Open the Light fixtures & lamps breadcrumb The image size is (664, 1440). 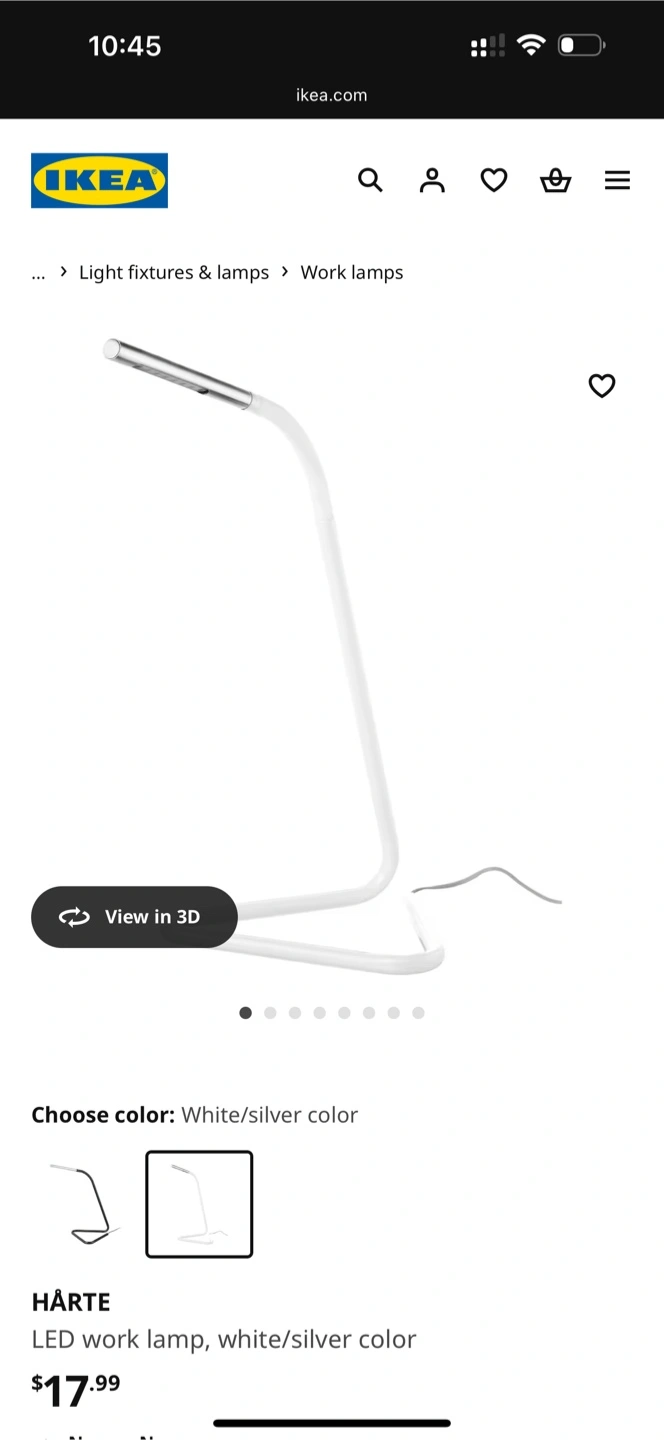[x=174, y=272]
